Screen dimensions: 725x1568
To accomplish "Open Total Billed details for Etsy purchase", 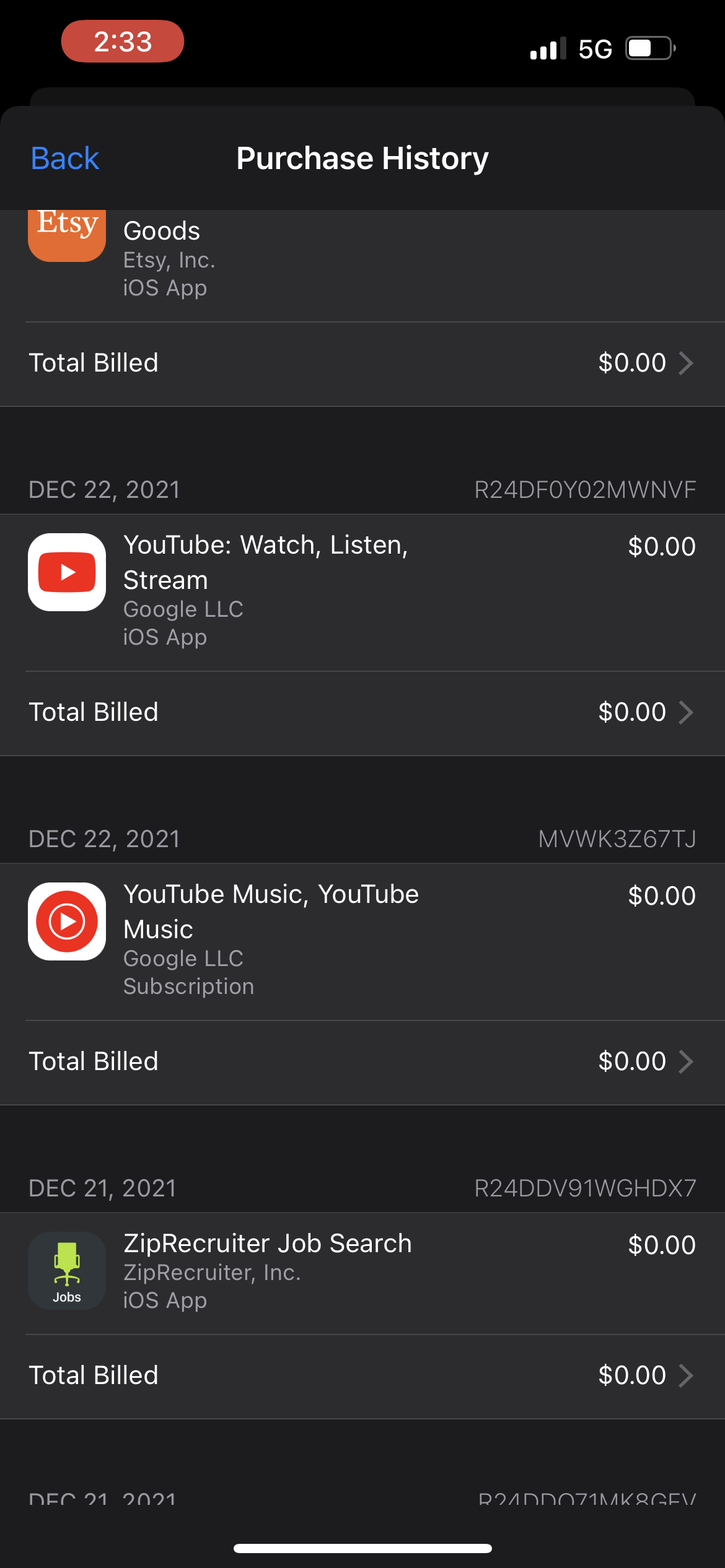I will coord(362,363).
